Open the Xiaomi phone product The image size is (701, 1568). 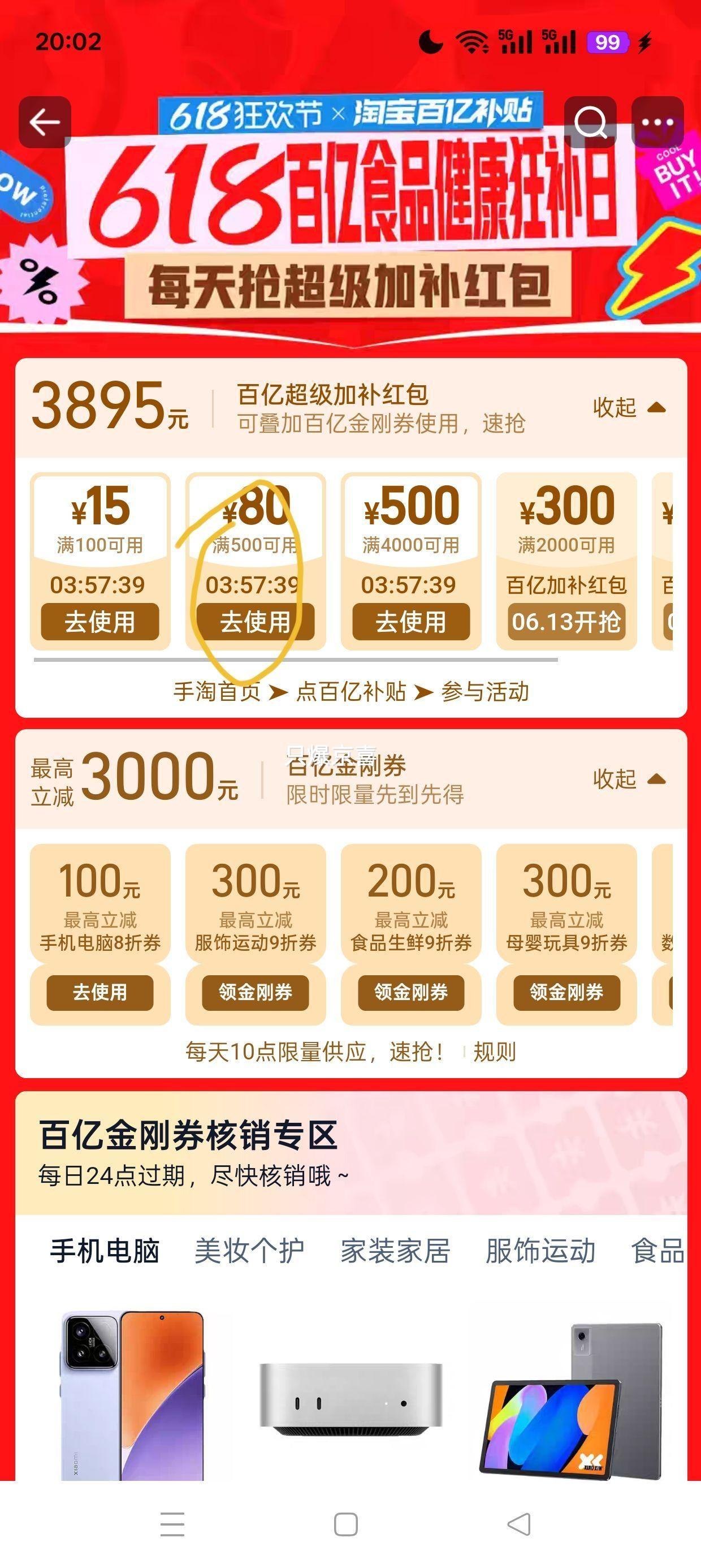point(133,1394)
